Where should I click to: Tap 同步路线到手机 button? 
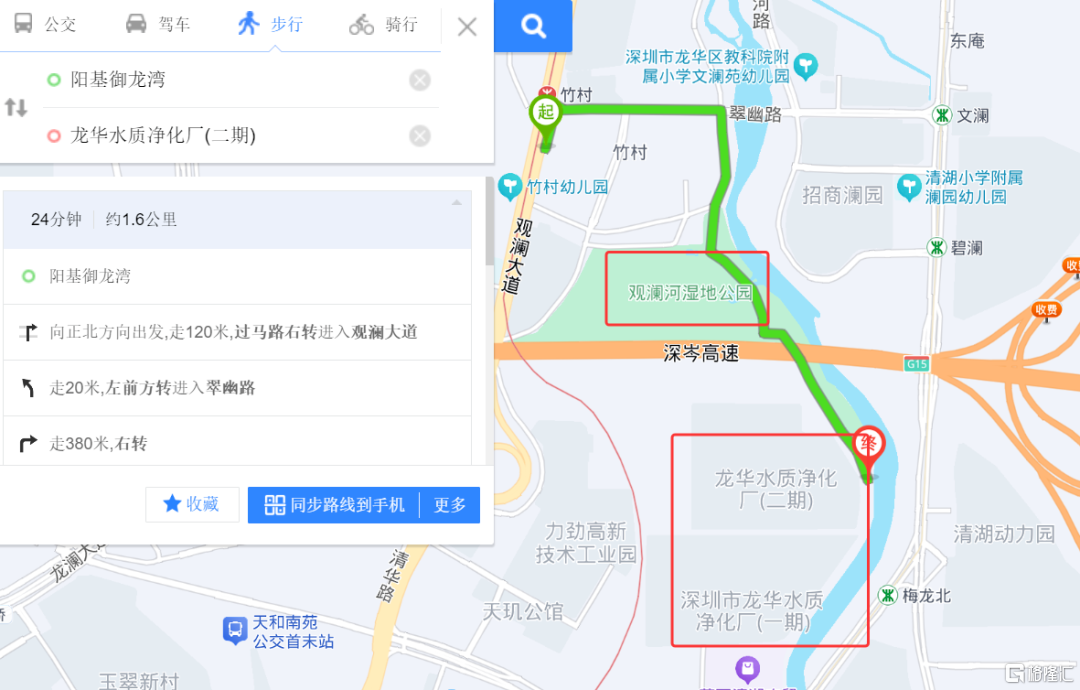335,505
